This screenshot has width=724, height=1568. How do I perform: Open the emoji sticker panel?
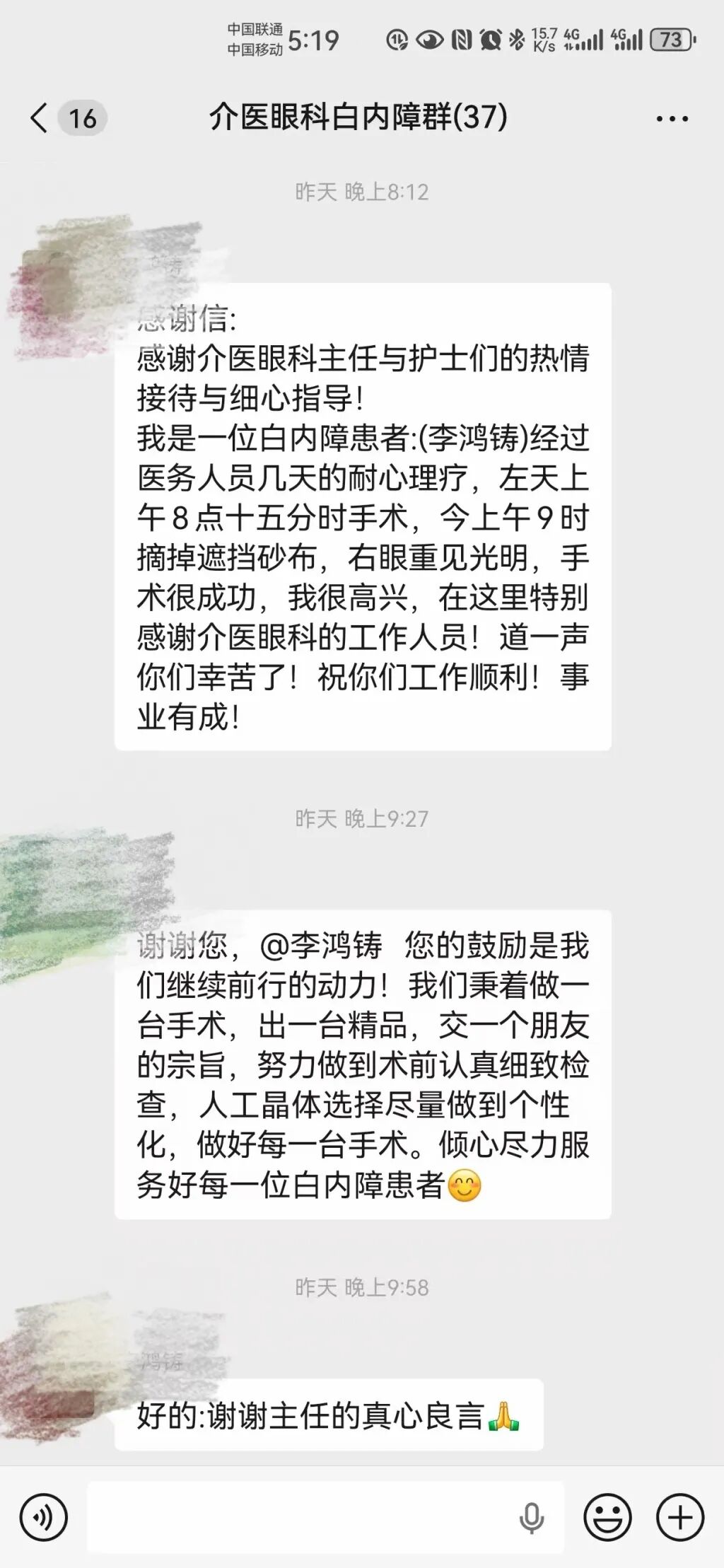tap(607, 1517)
